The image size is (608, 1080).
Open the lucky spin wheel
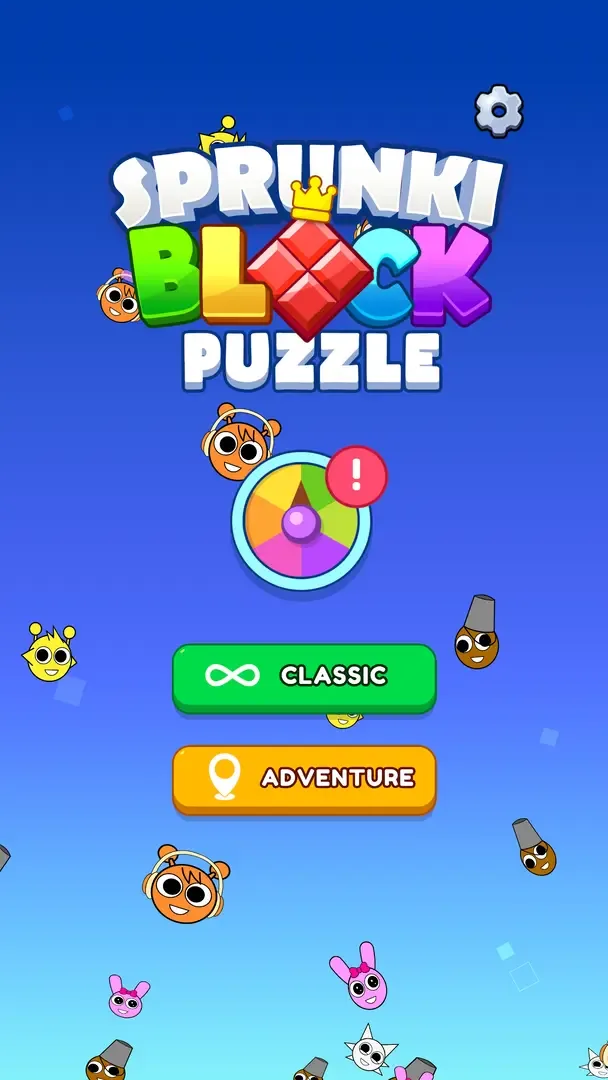tap(301, 521)
